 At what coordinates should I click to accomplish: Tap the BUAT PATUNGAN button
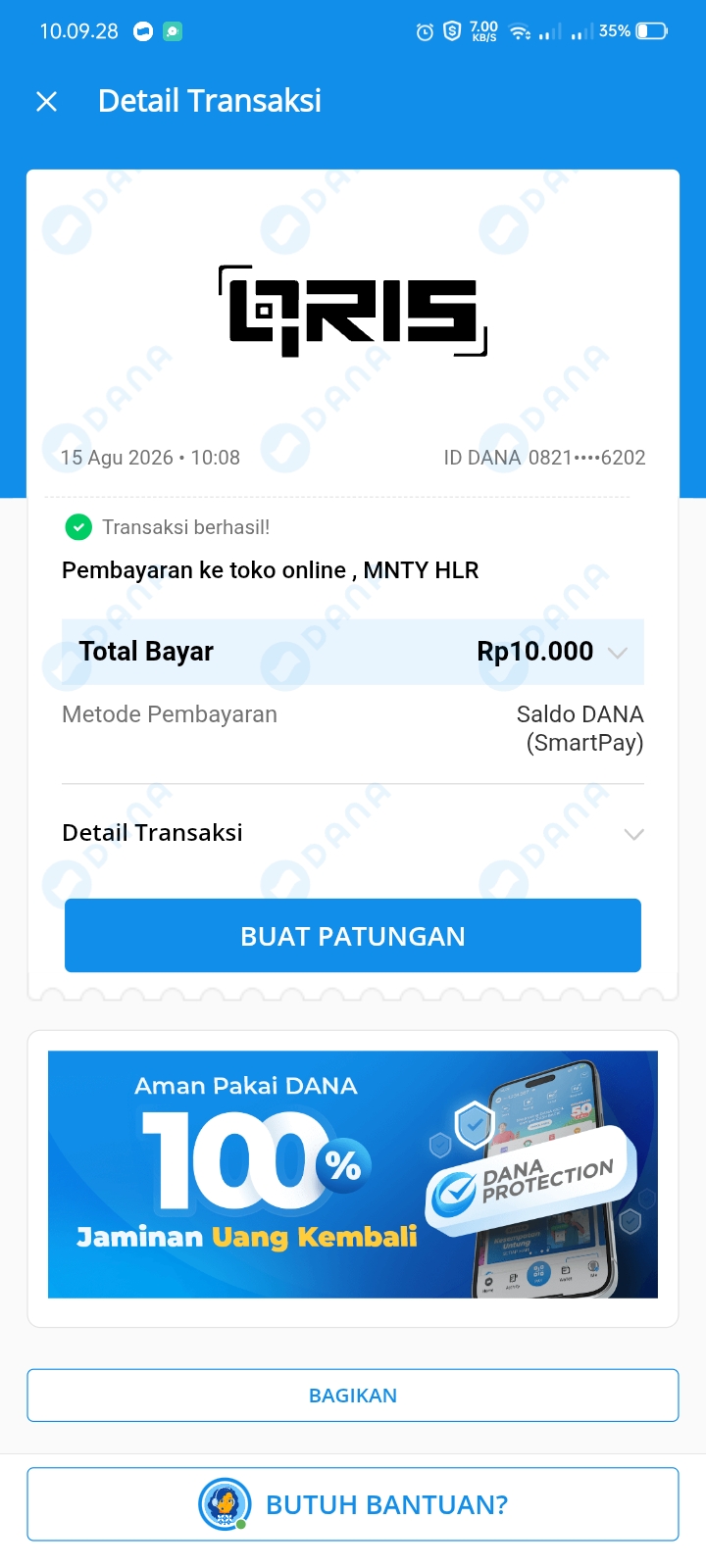tap(353, 936)
